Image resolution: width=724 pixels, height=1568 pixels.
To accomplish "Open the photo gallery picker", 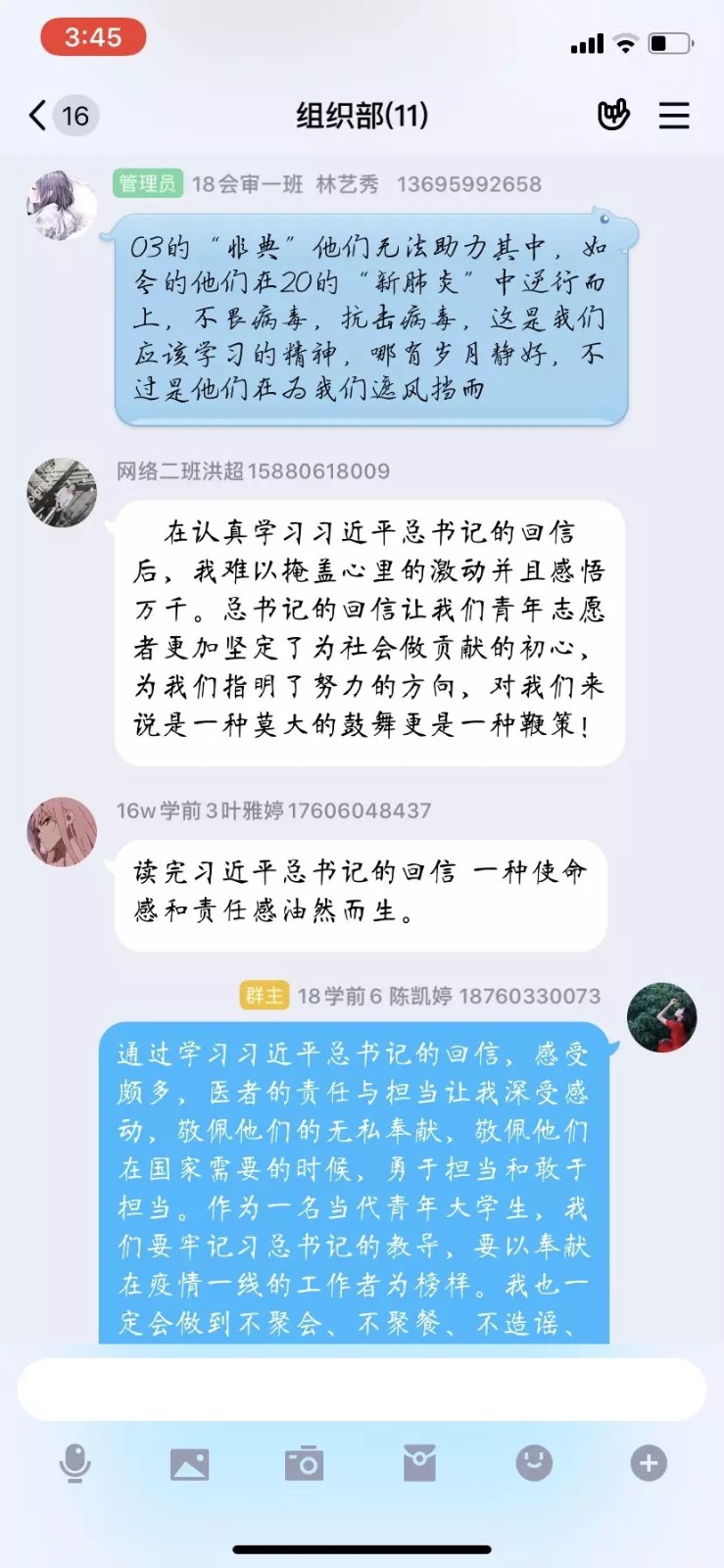I will (189, 1464).
